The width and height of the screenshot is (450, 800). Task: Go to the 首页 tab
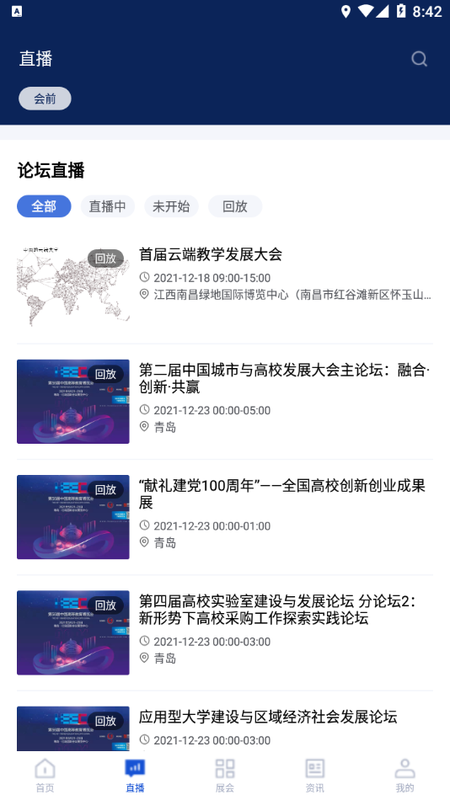pyautogui.click(x=45, y=776)
